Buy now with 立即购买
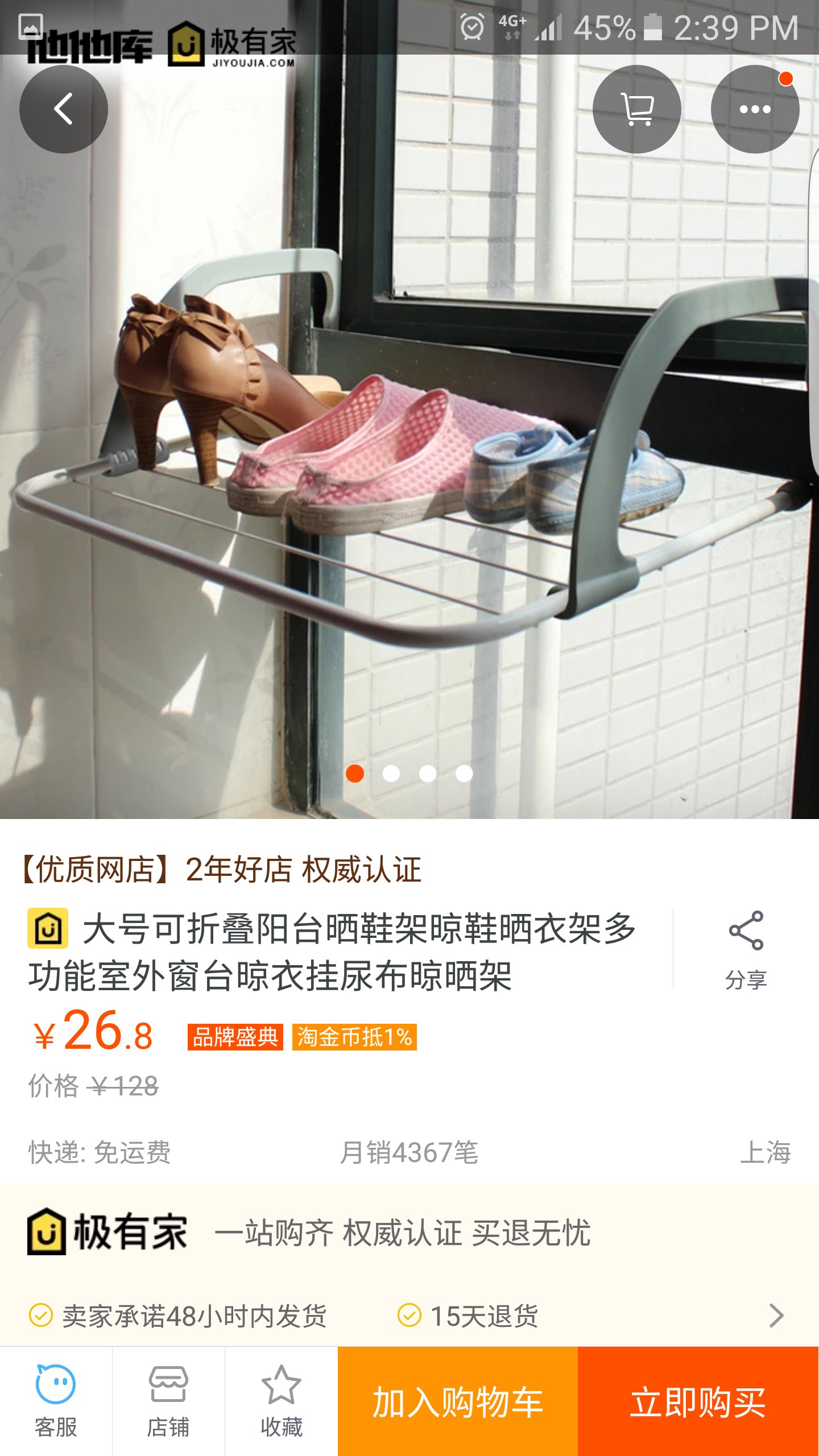819x1456 pixels. pyautogui.click(x=698, y=1401)
